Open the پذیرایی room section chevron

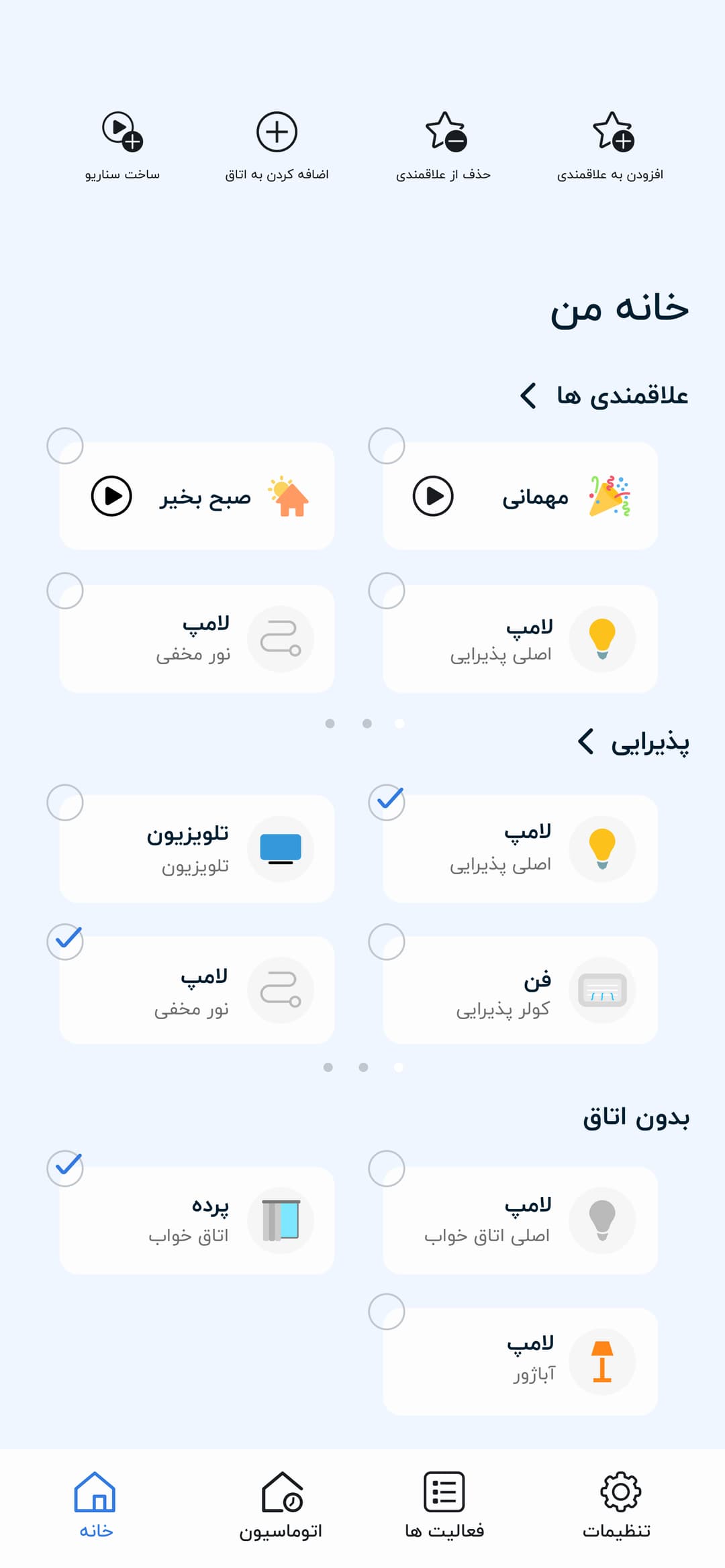(586, 741)
